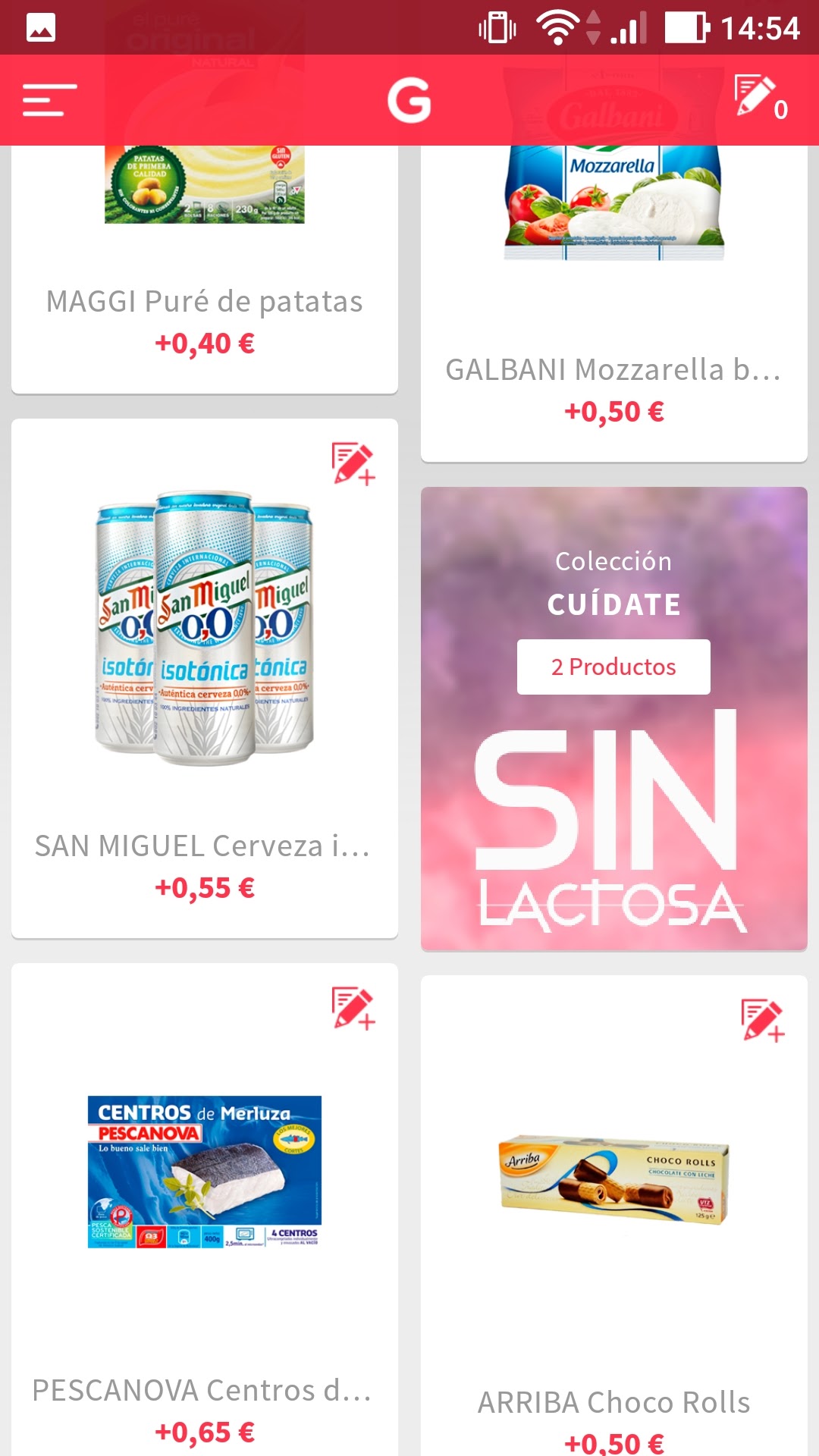Image resolution: width=819 pixels, height=1456 pixels.
Task: Add PESCANOVA Centros de Merluza to list
Action: point(353,1008)
